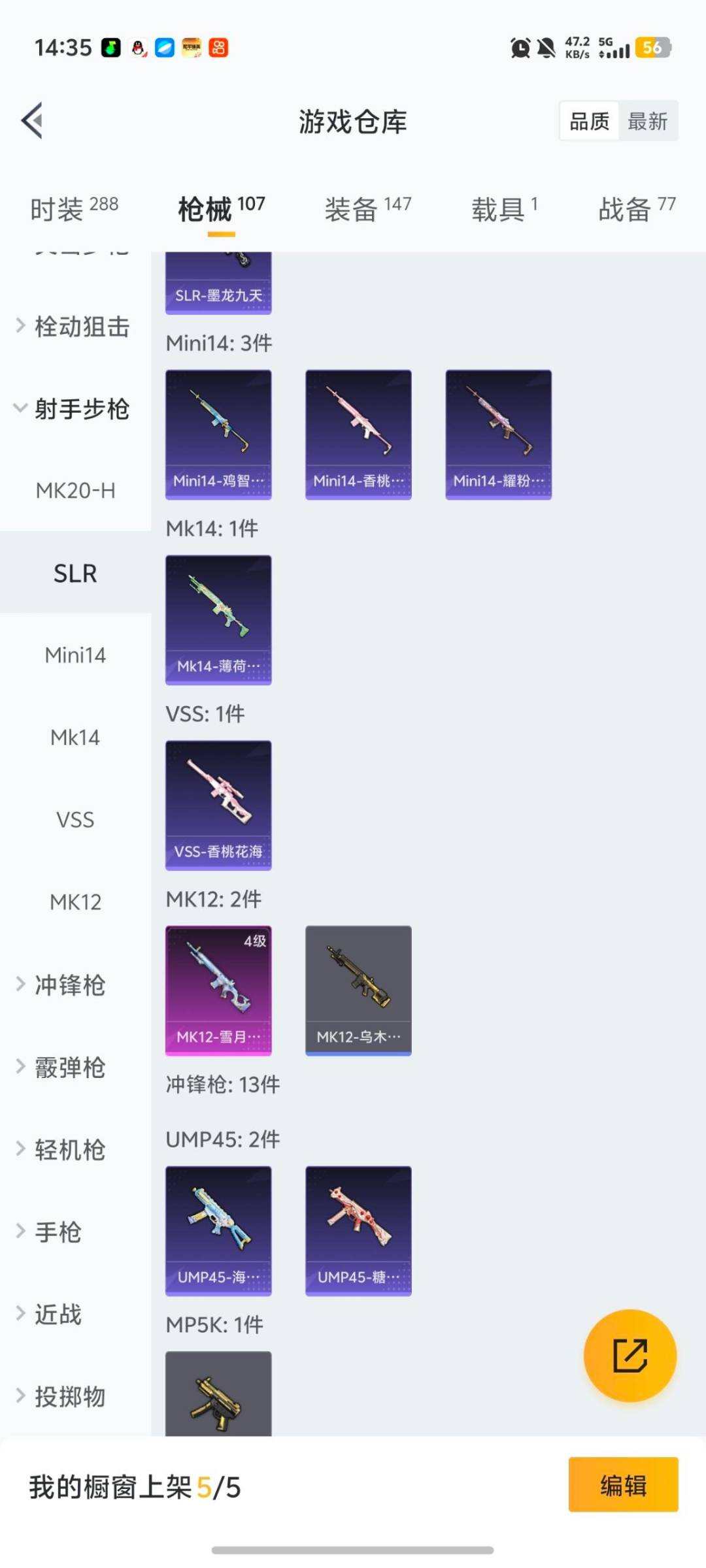Expand the 栓动狙击 category

point(75,327)
